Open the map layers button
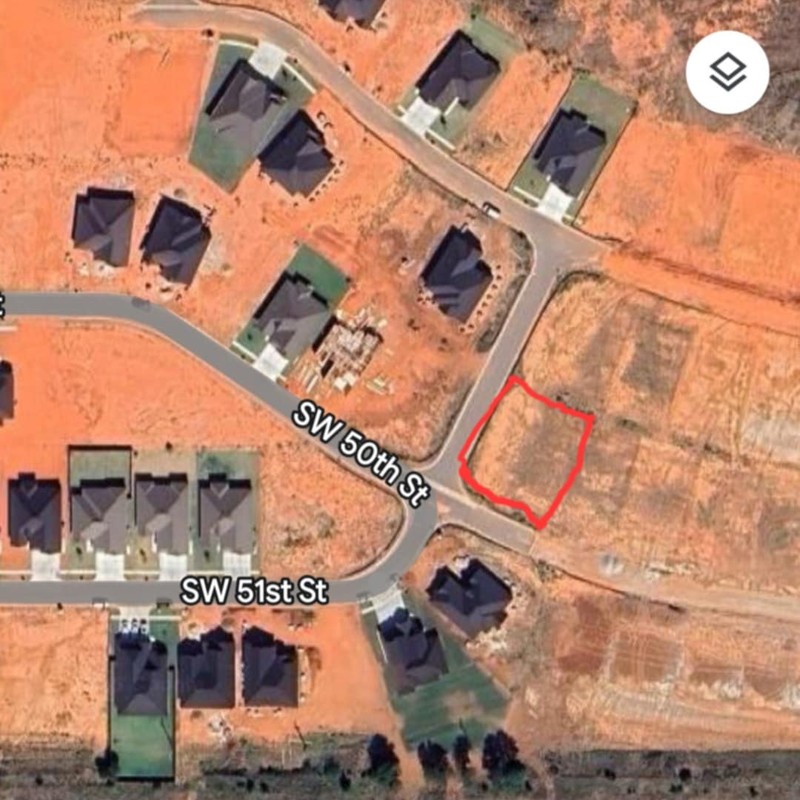 727,72
